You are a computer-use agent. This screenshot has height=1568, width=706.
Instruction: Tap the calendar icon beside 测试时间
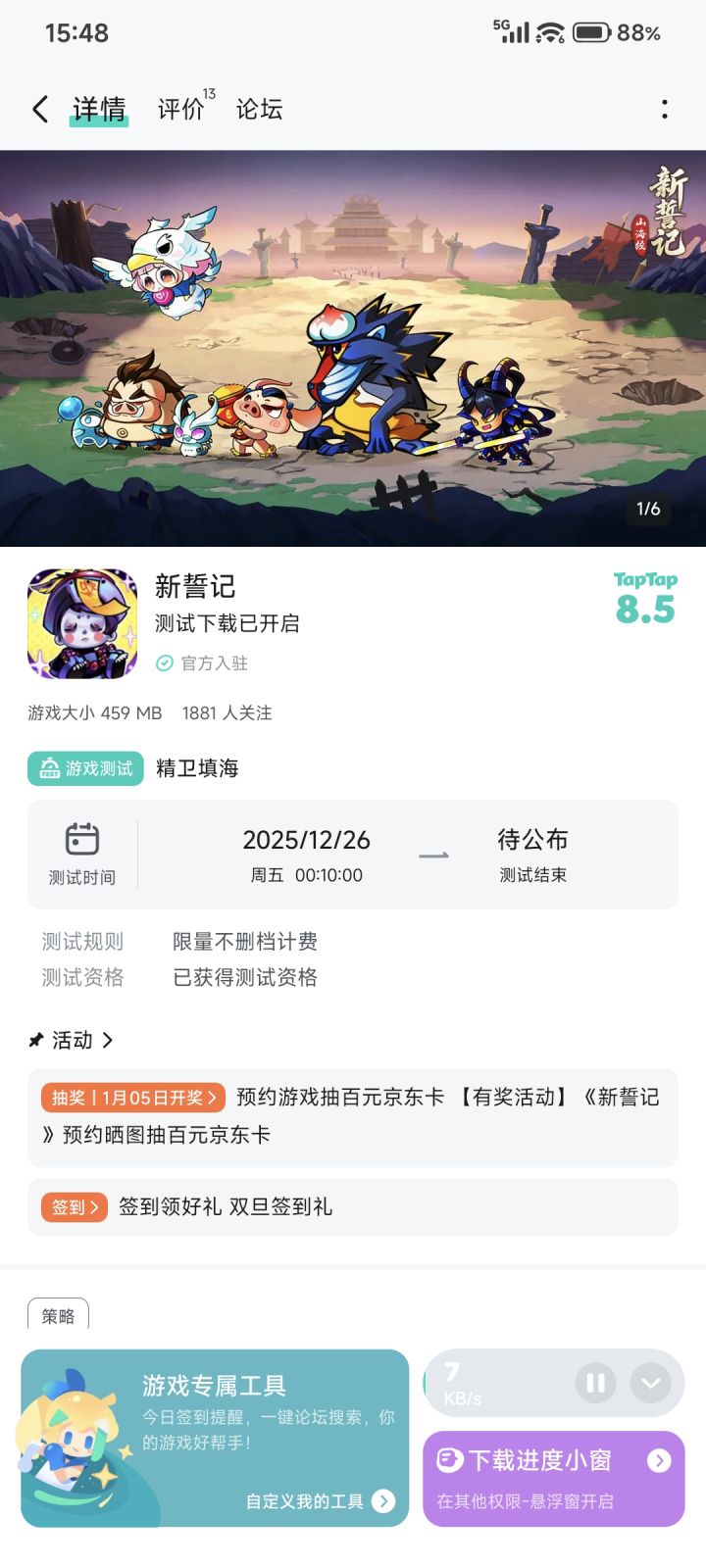[x=83, y=840]
